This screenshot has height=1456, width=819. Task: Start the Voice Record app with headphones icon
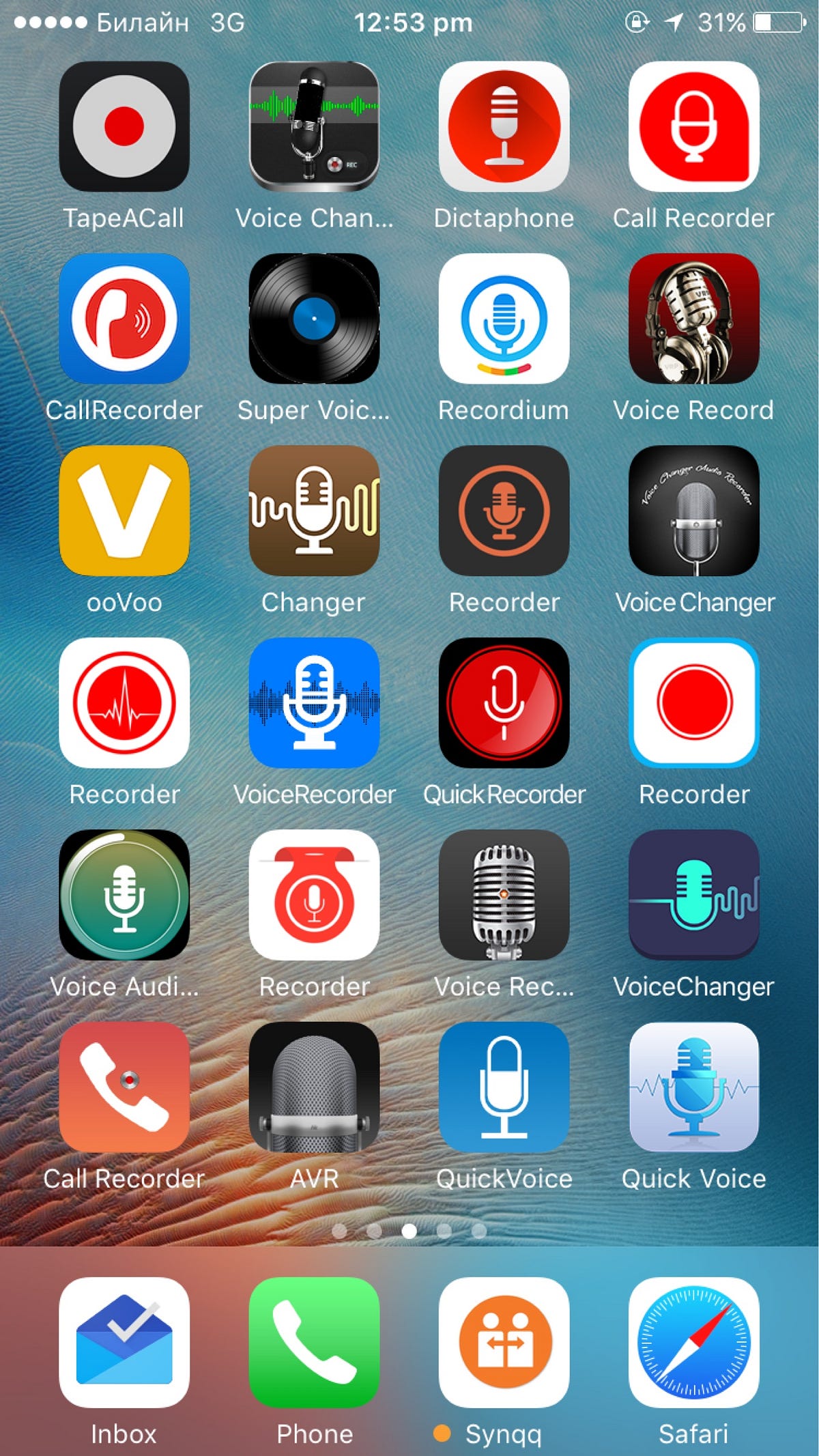(x=693, y=322)
